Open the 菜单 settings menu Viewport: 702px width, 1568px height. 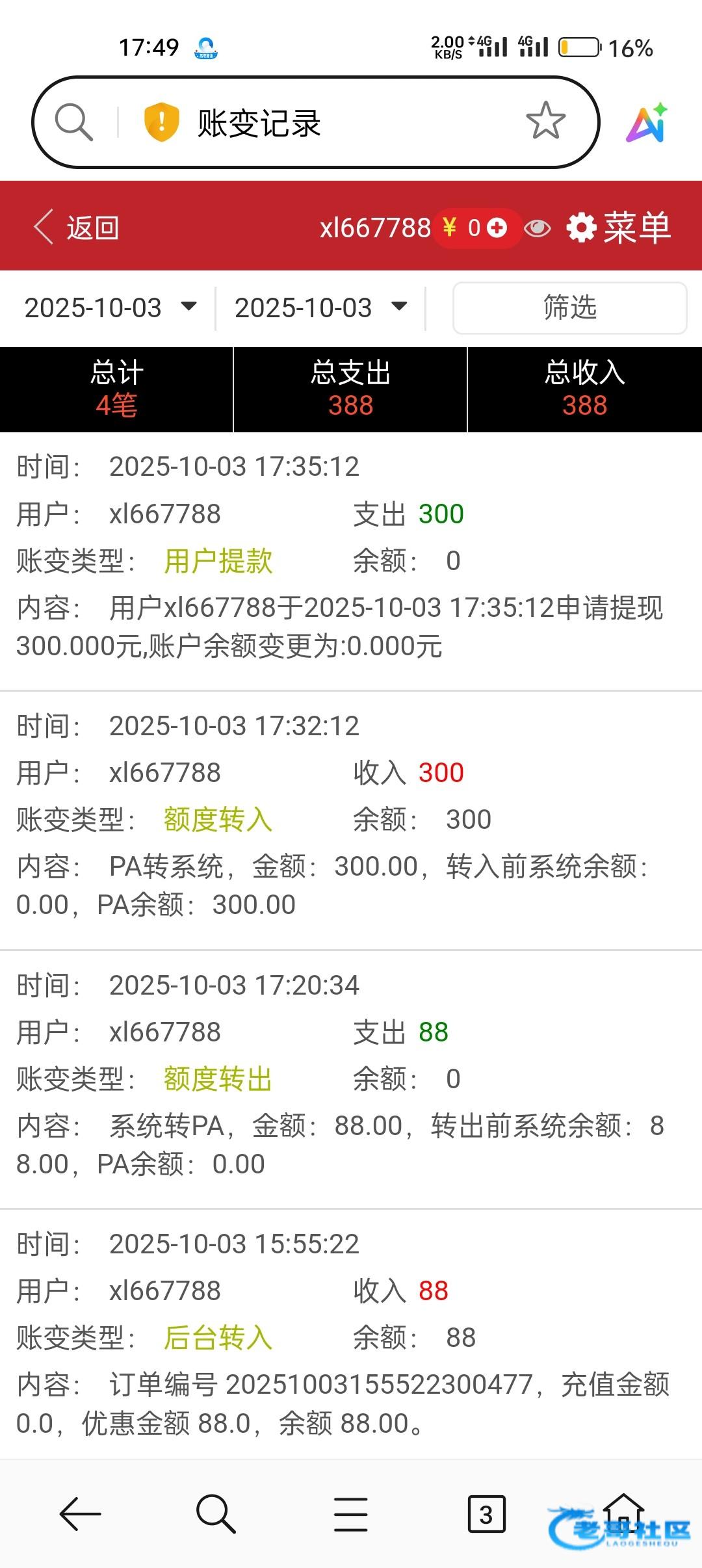pos(618,228)
